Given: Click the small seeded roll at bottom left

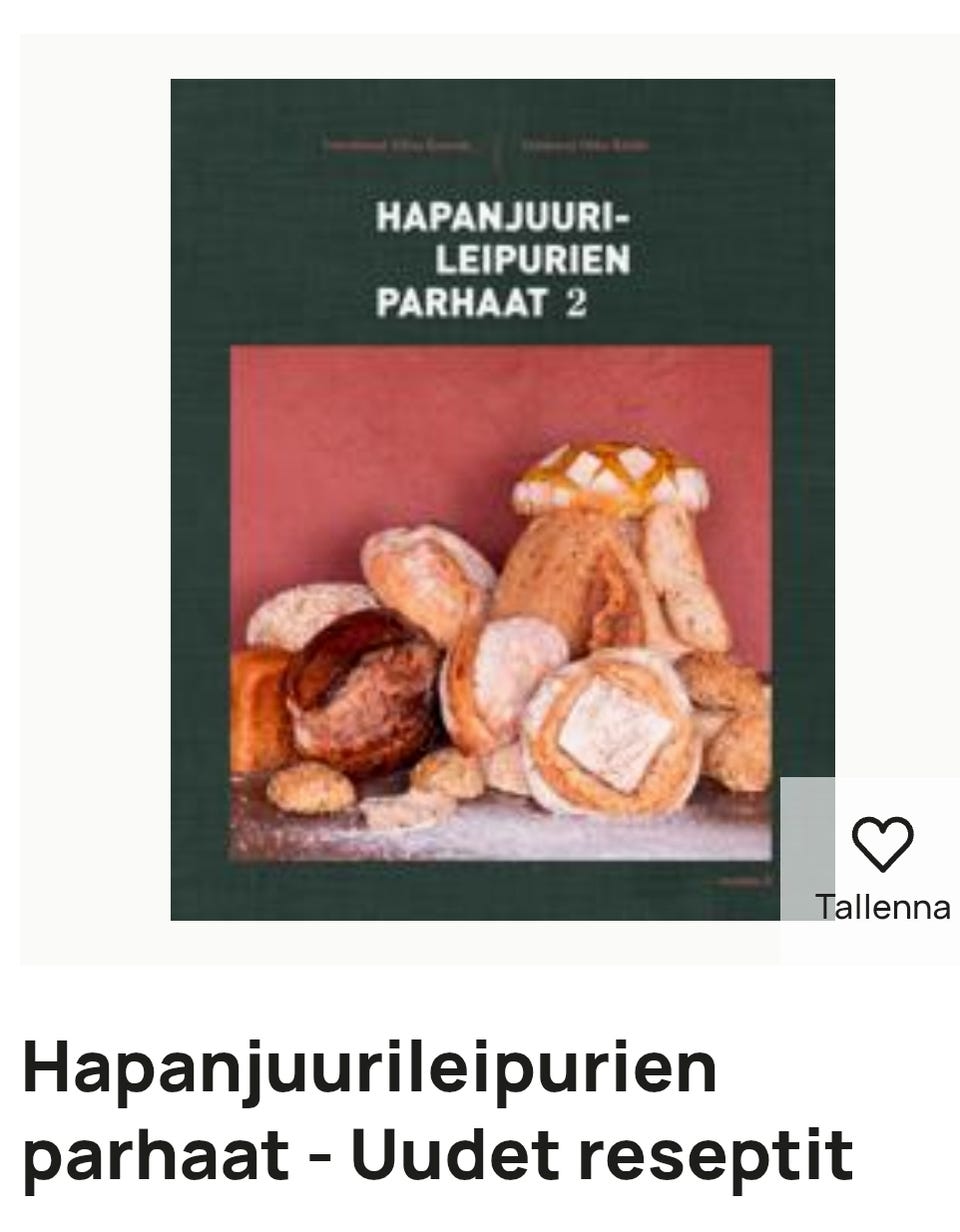Looking at the screenshot, I should pos(310,790).
